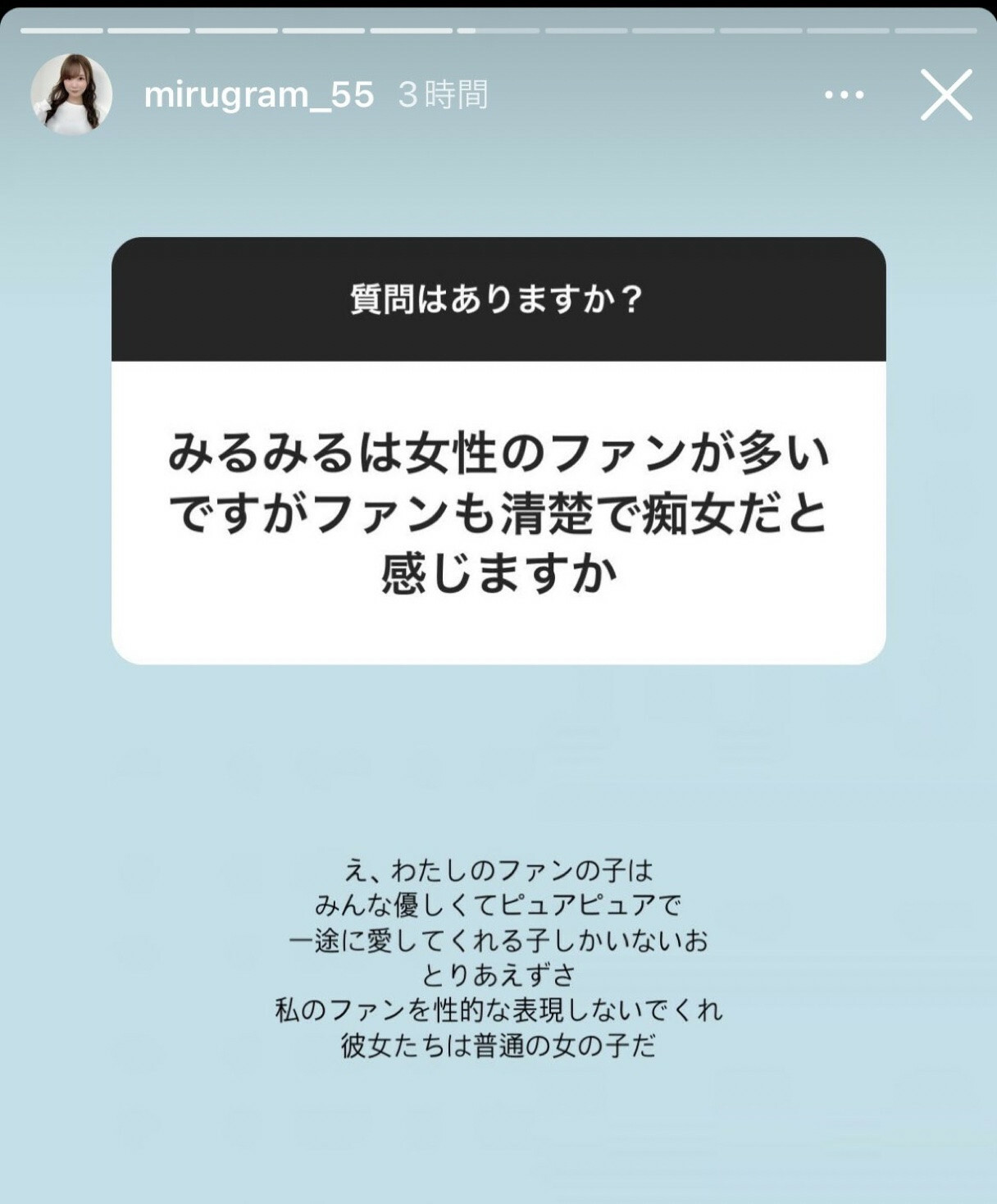The height and width of the screenshot is (1204, 997).
Task: Close the story viewer
Action: coord(945,95)
